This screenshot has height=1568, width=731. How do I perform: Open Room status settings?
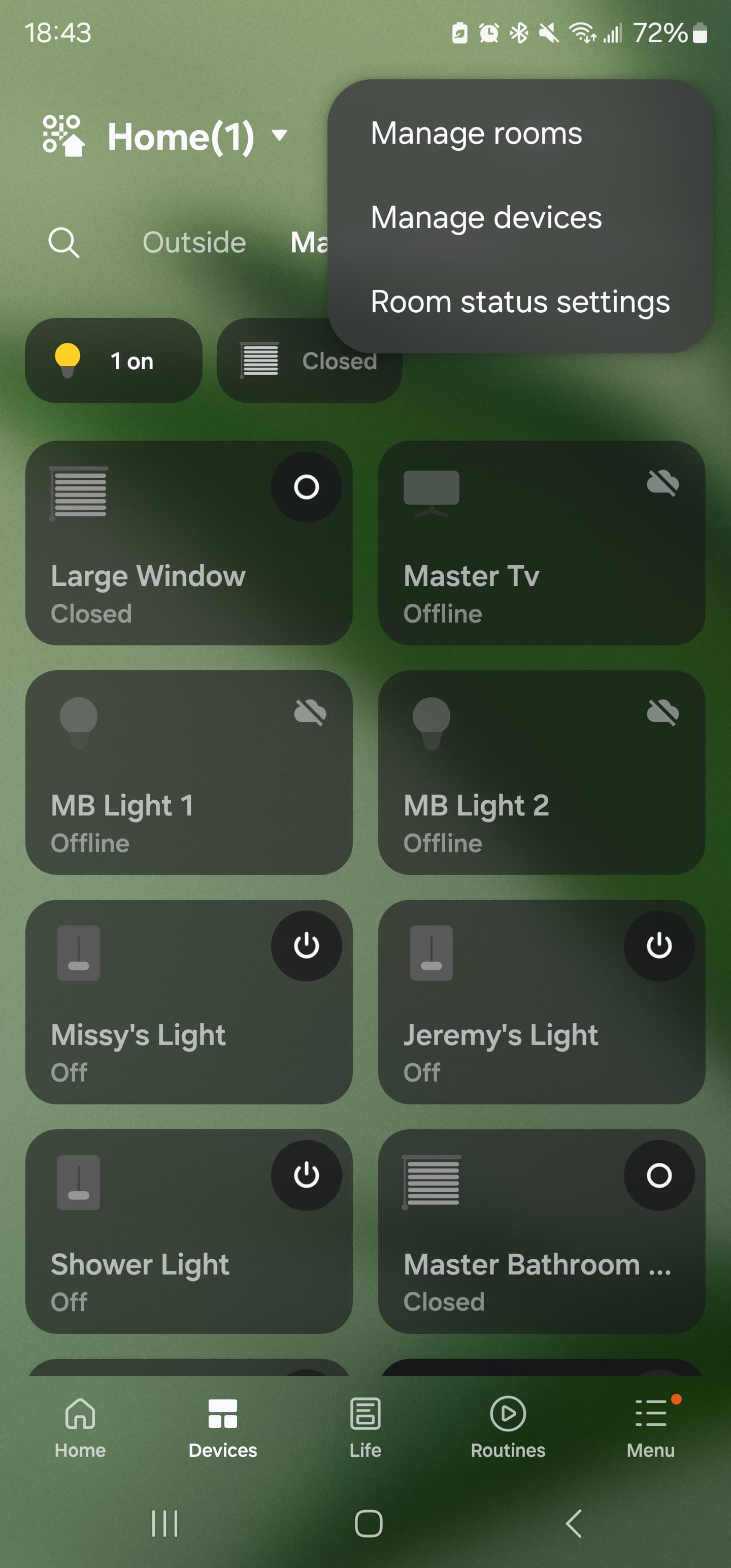click(520, 302)
